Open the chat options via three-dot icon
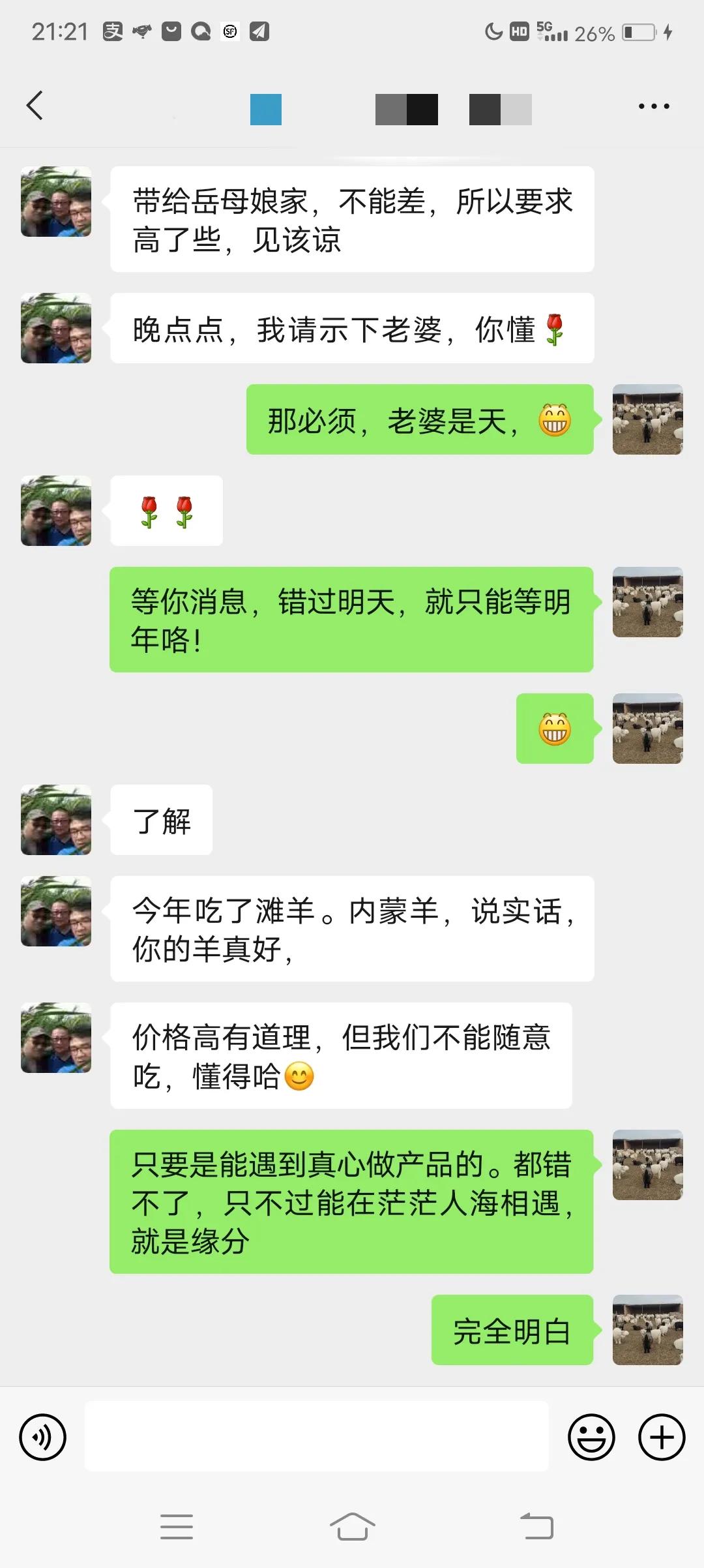704x1568 pixels. coord(654,106)
